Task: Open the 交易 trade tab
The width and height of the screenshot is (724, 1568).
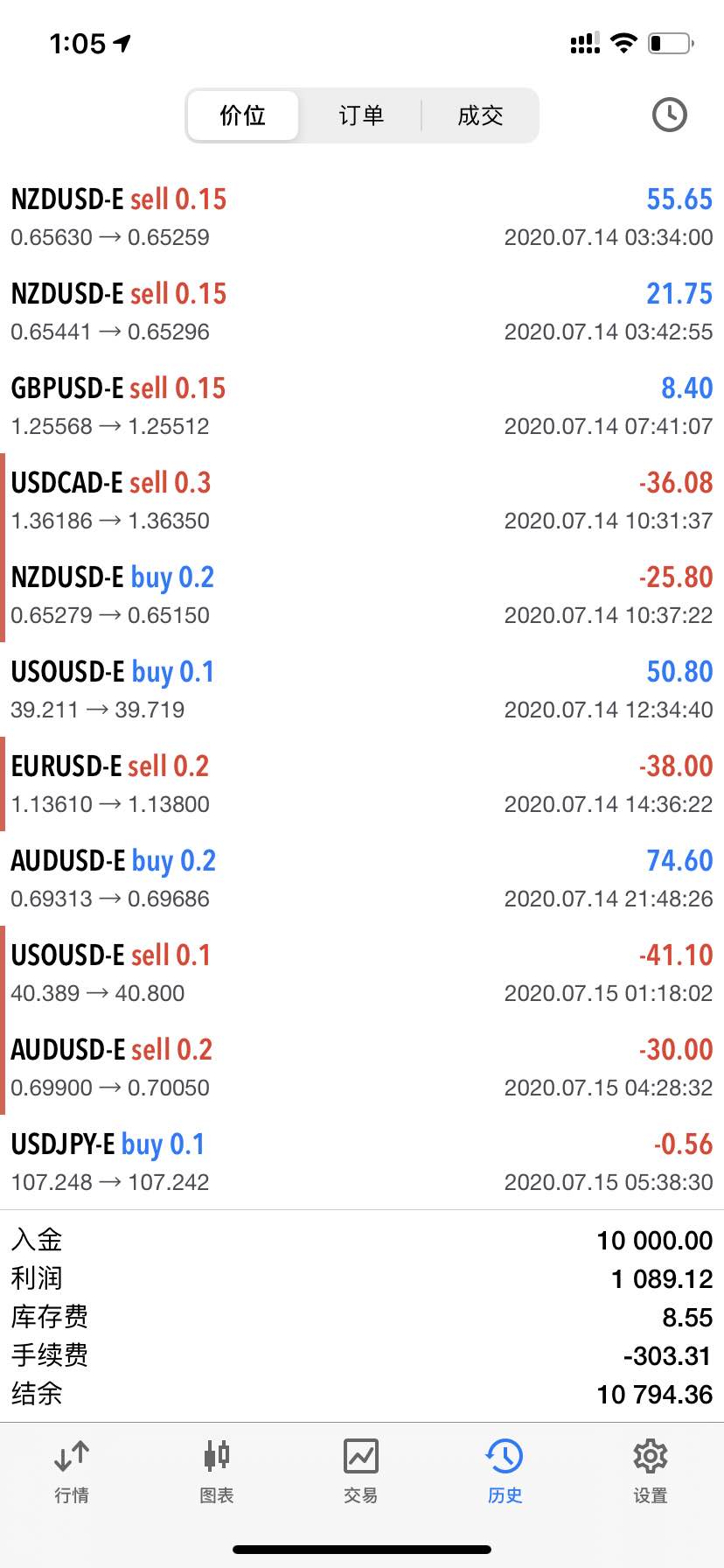Action: (x=361, y=1472)
